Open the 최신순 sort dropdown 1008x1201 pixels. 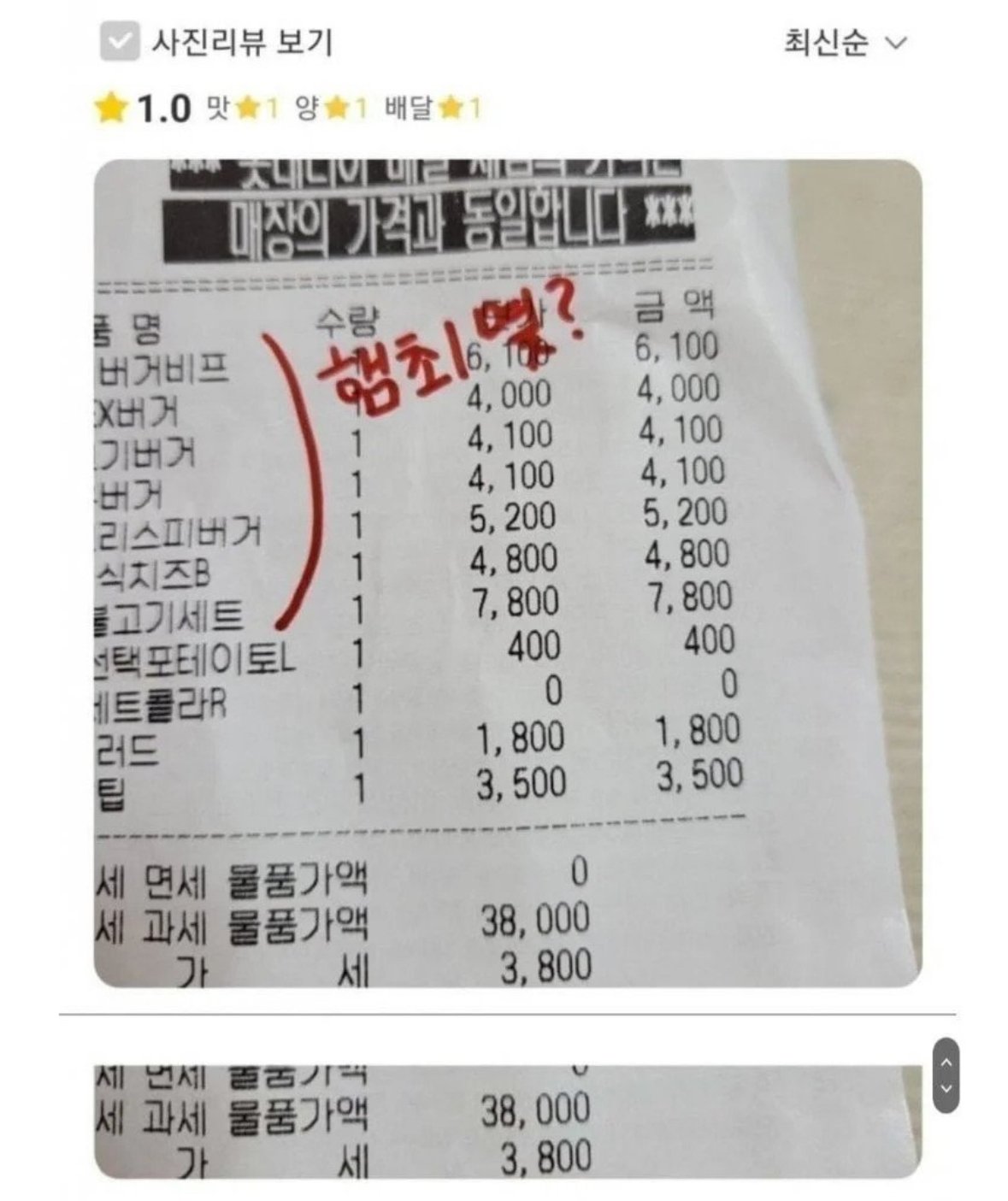coord(843,42)
